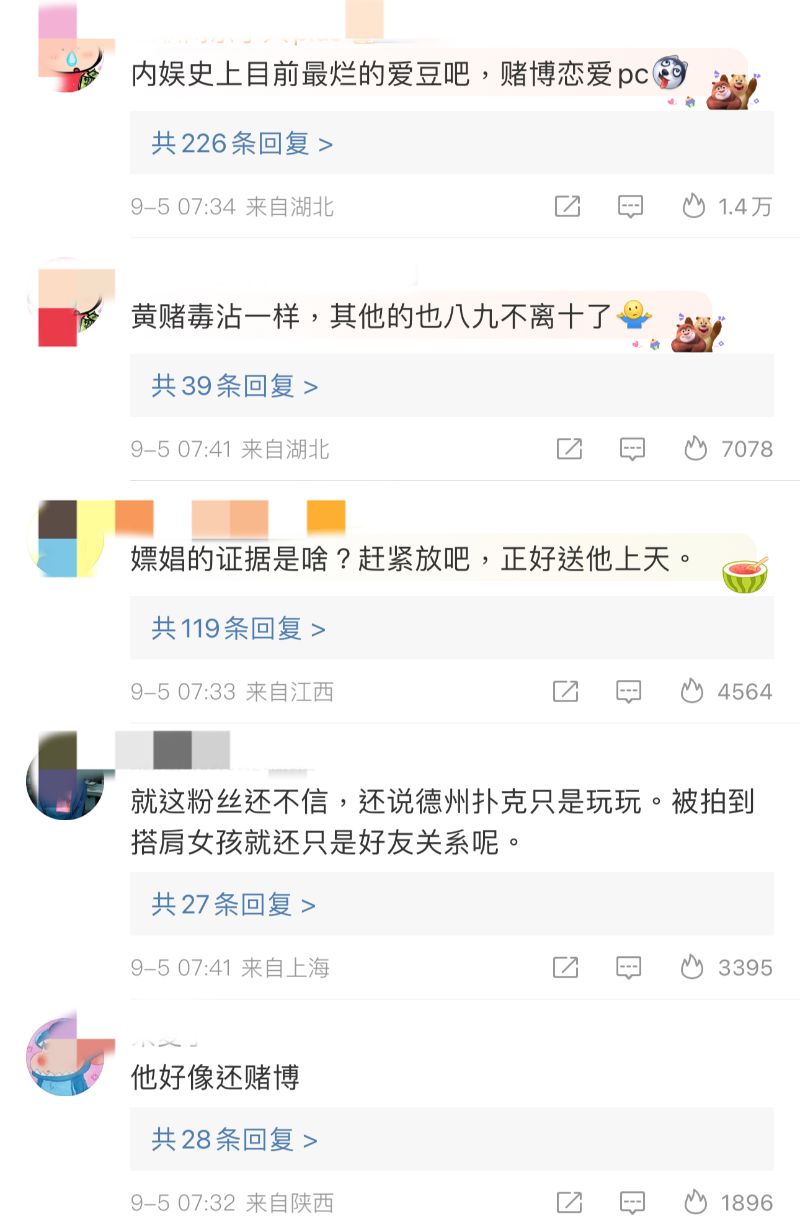Reply to the 9-5 07:41 湖北 comment
The image size is (800, 1232).
(632, 449)
